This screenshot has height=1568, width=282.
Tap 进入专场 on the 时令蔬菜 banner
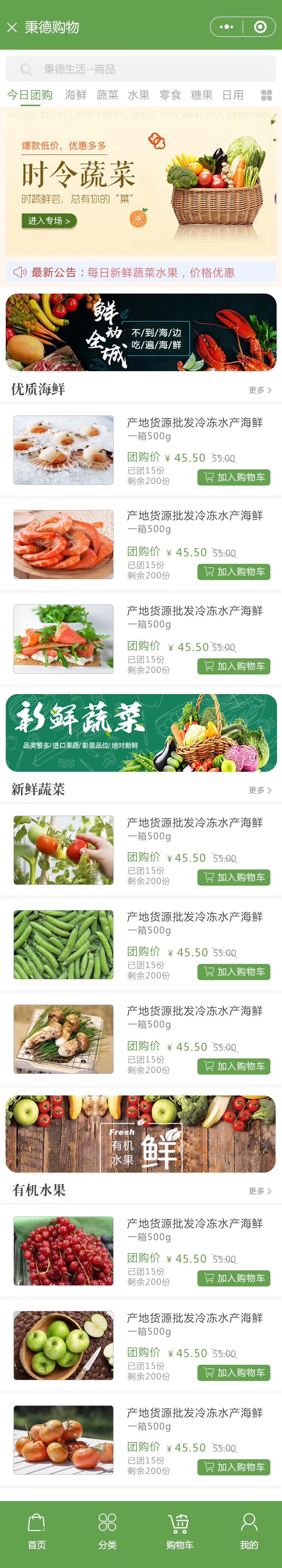click(x=49, y=220)
